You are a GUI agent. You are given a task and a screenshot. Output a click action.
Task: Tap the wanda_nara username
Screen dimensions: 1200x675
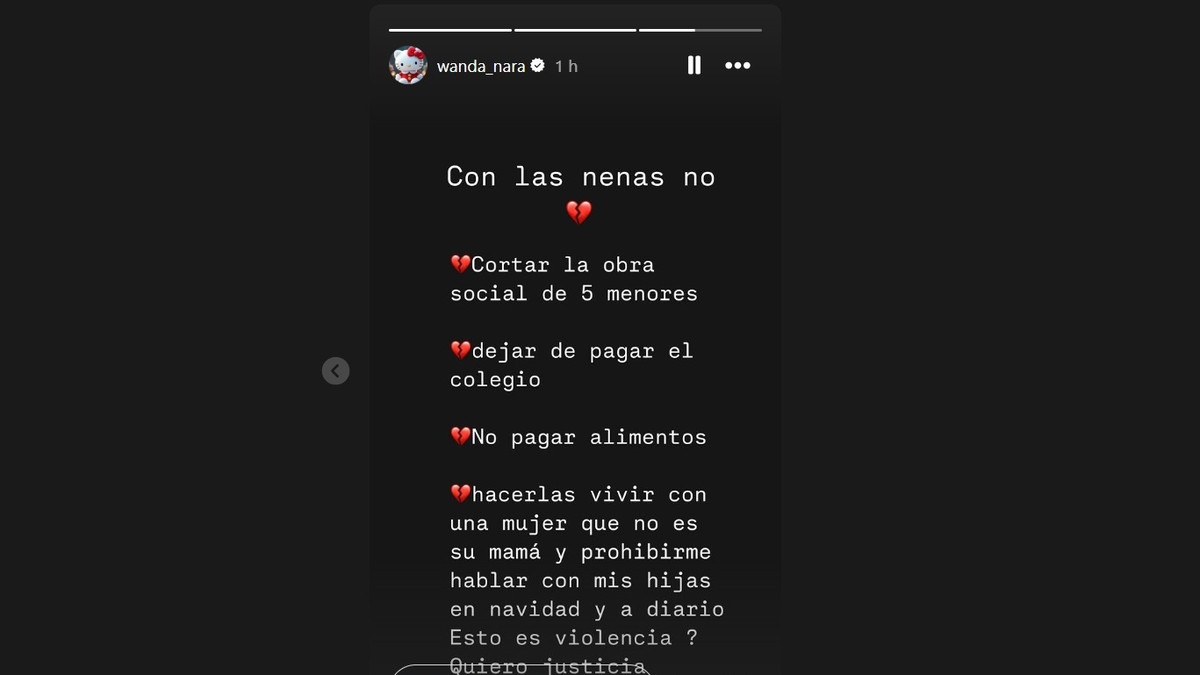[481, 66]
